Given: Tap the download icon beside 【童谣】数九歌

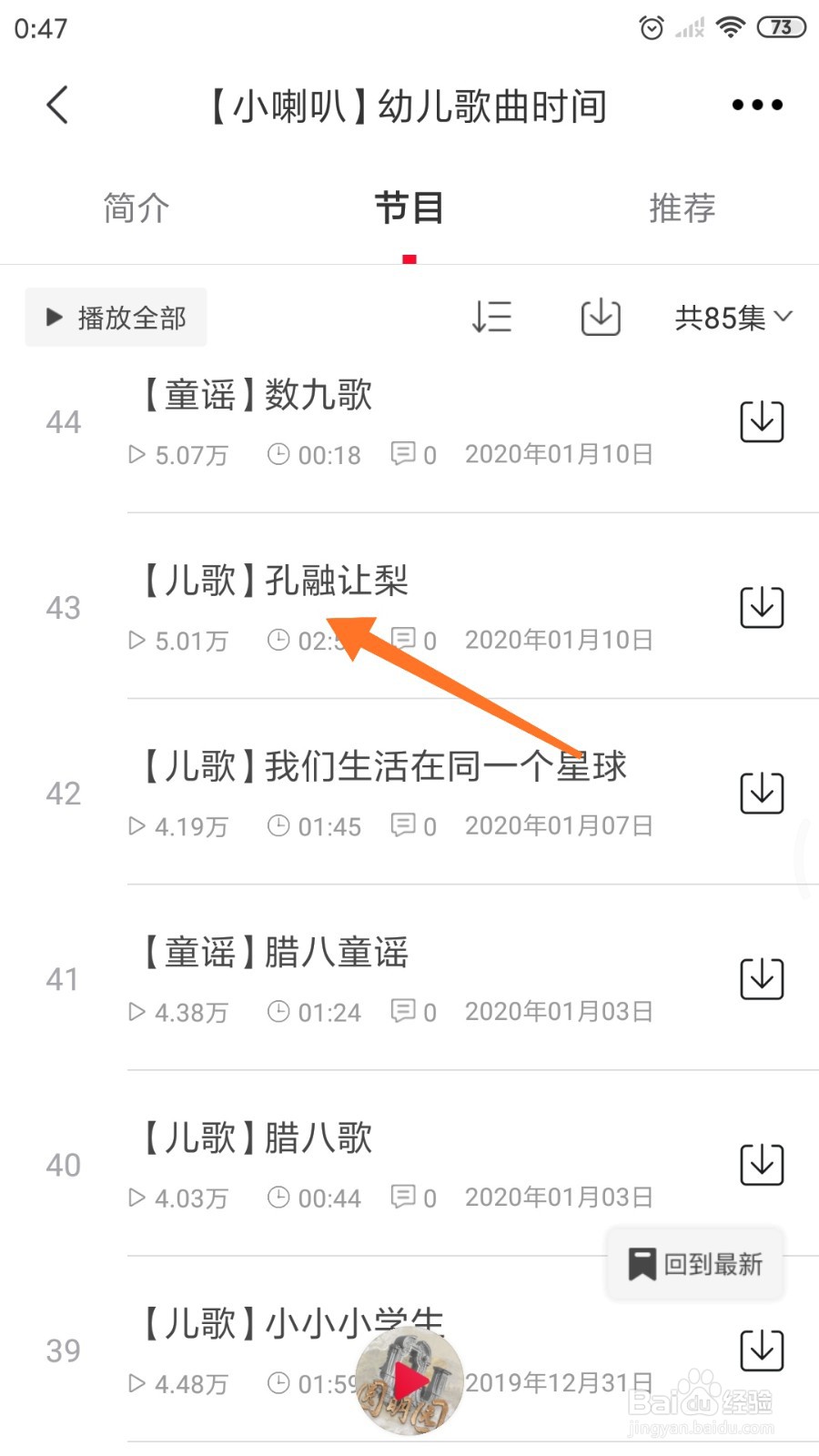Looking at the screenshot, I should tap(762, 421).
